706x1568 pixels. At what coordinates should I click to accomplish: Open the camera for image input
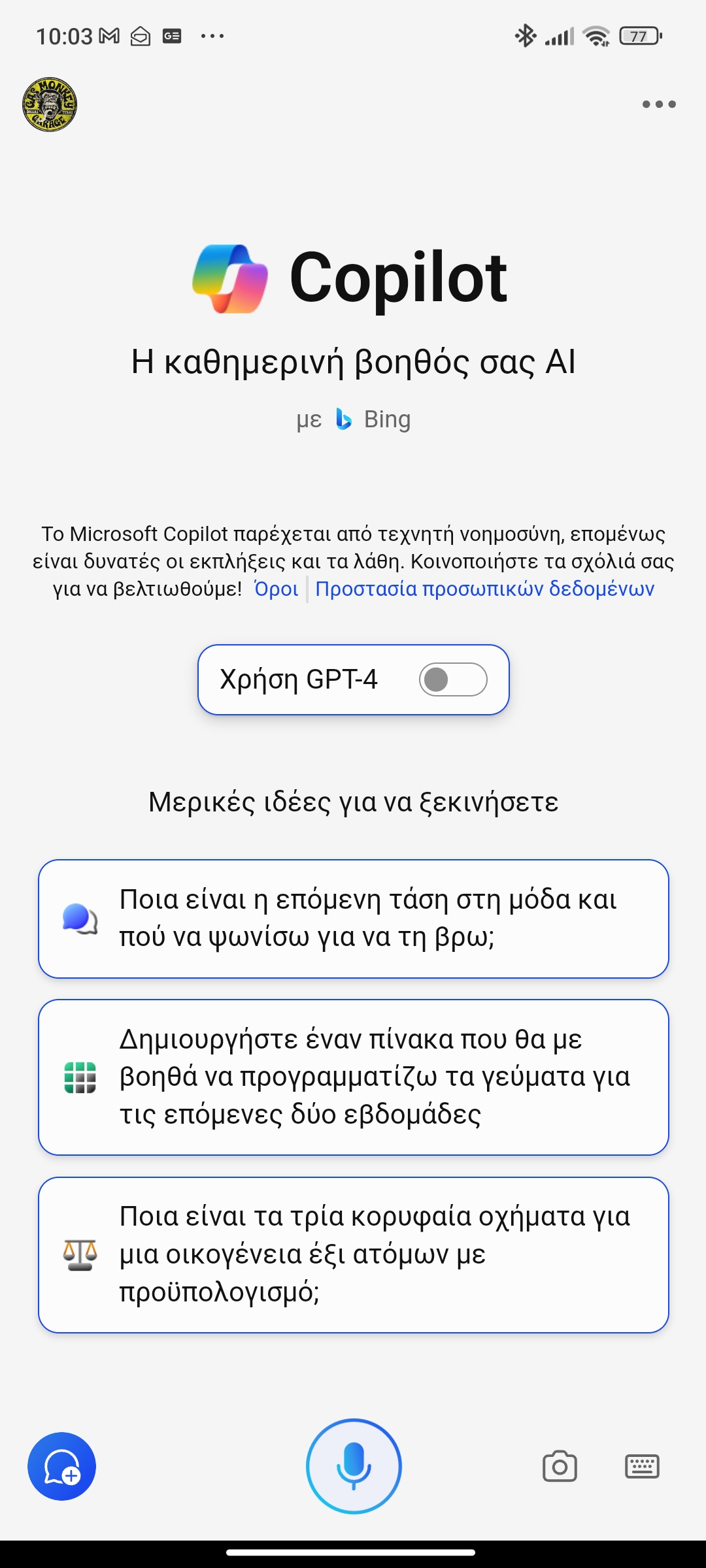[560, 1467]
